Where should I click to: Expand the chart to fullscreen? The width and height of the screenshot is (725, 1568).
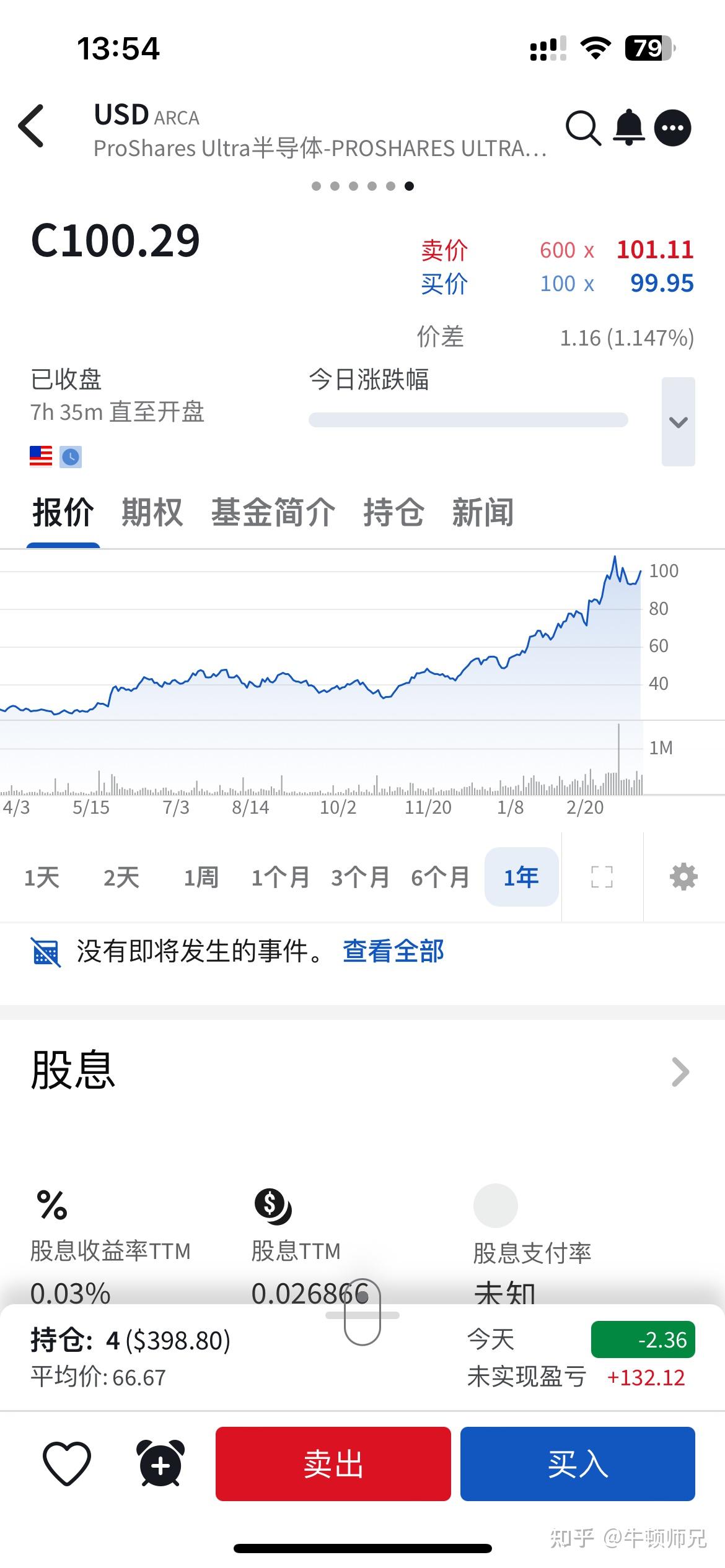pos(602,878)
